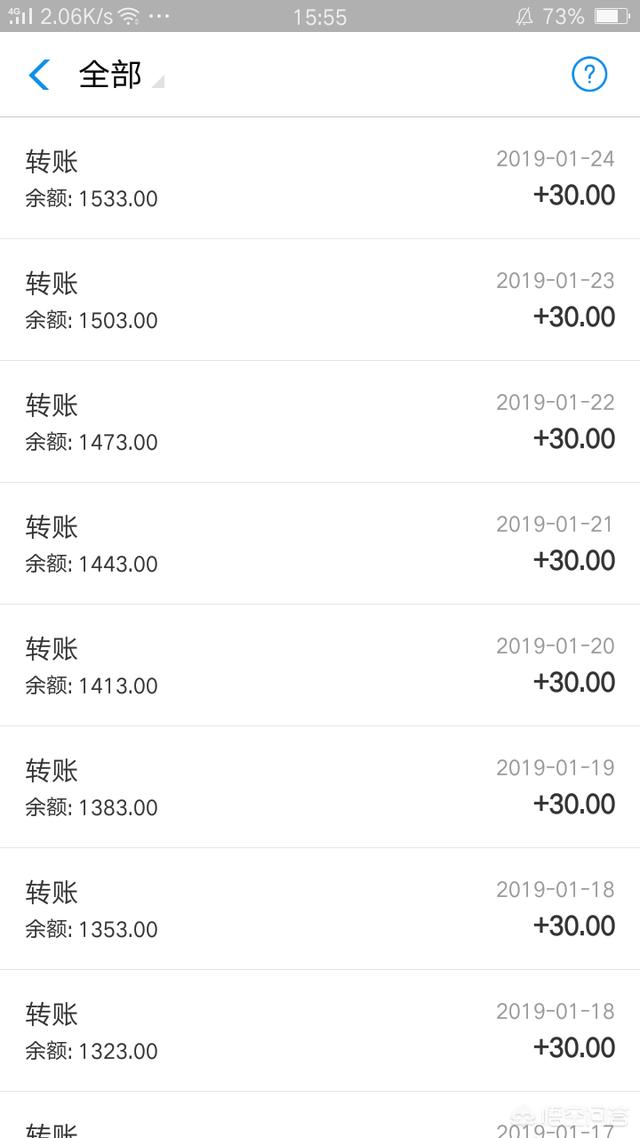Image resolution: width=640 pixels, height=1138 pixels.
Task: Open the transfer dated 2019-01-20
Action: (320, 666)
